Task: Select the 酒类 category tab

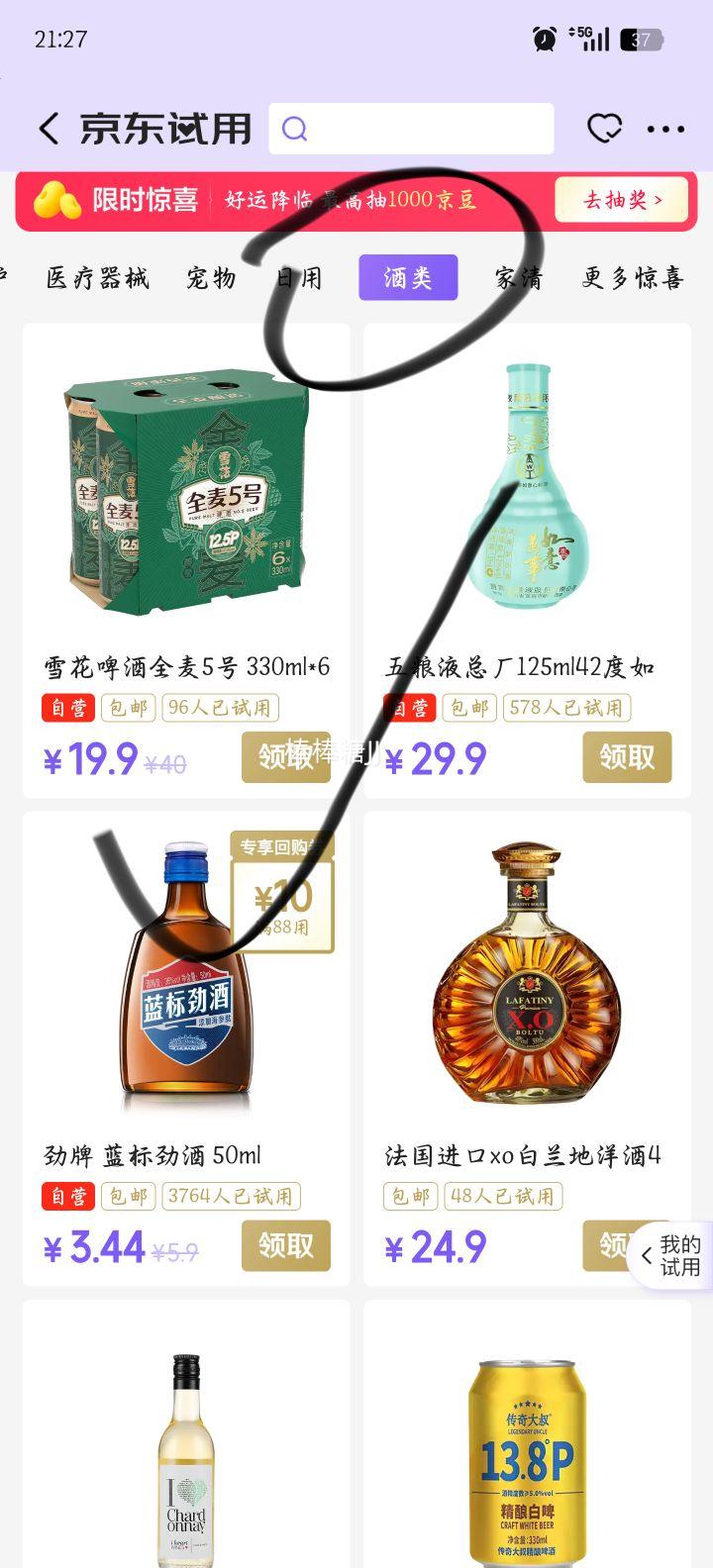Action: click(x=408, y=277)
